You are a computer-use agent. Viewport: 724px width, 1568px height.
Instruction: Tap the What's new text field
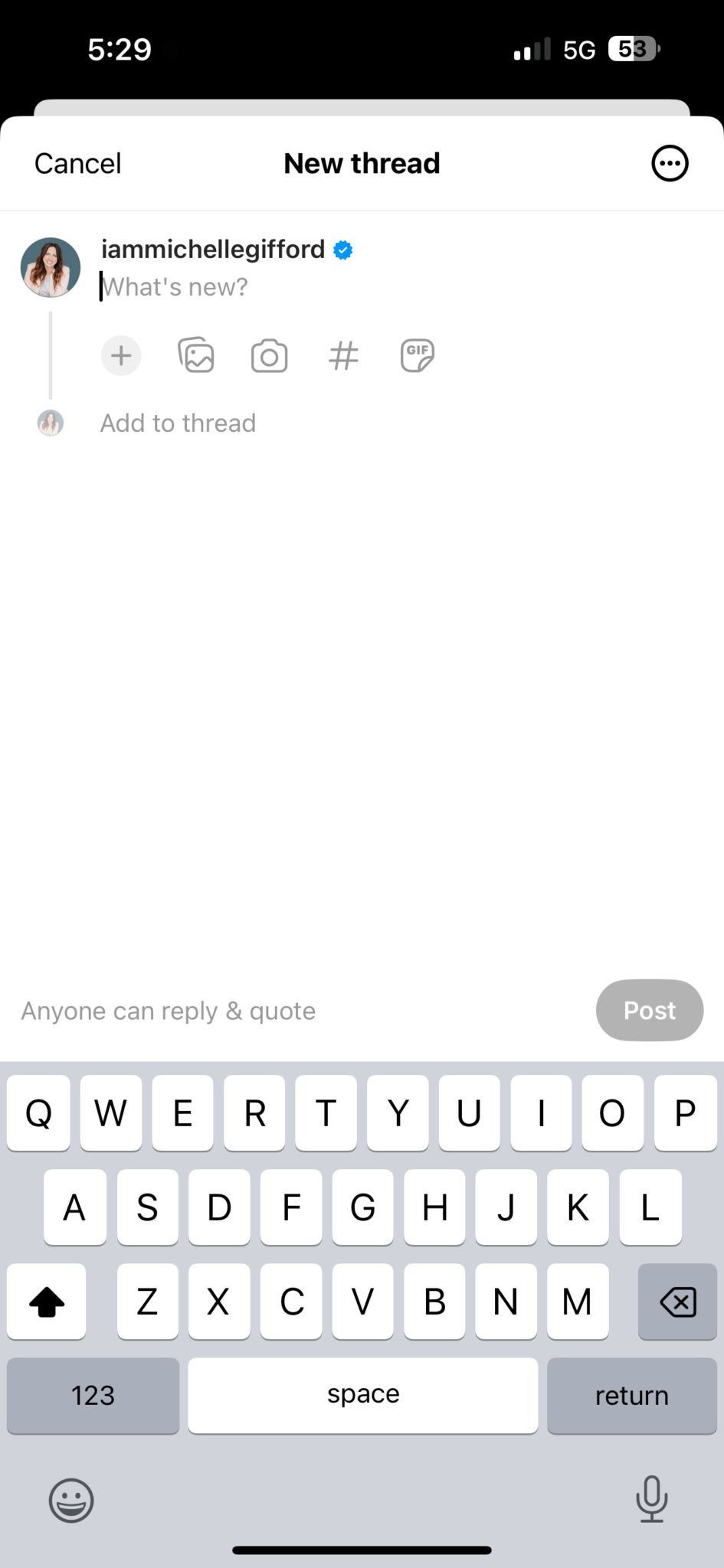pyautogui.click(x=306, y=287)
